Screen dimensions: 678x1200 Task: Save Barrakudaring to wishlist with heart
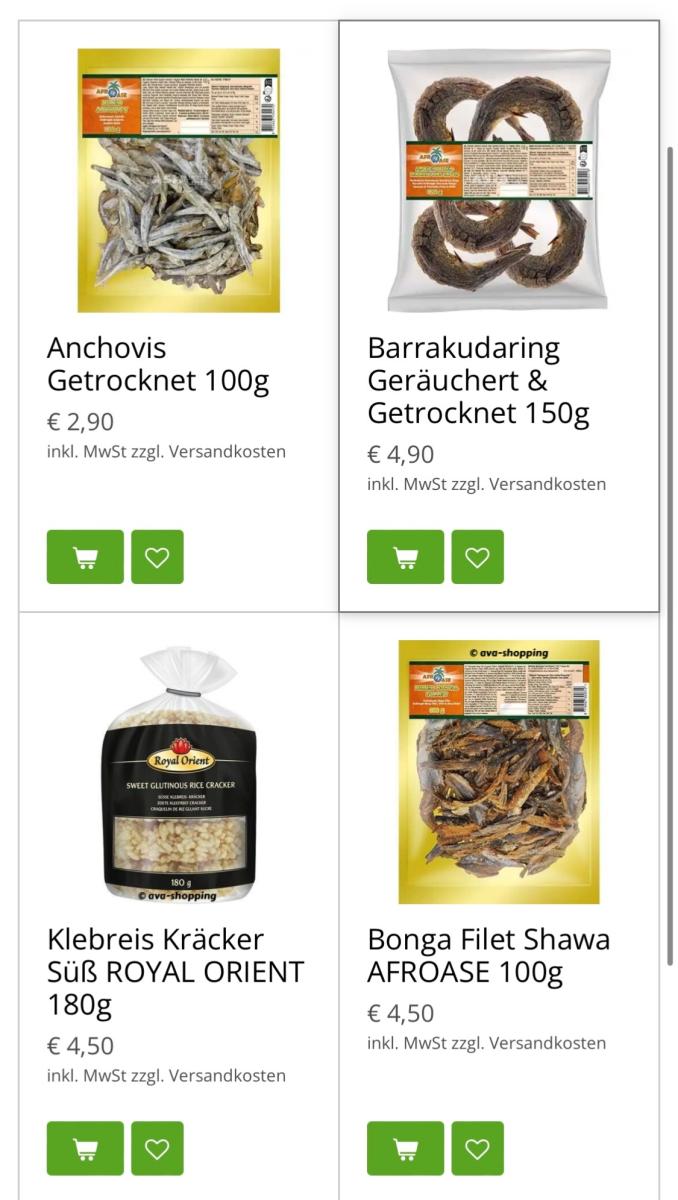477,557
